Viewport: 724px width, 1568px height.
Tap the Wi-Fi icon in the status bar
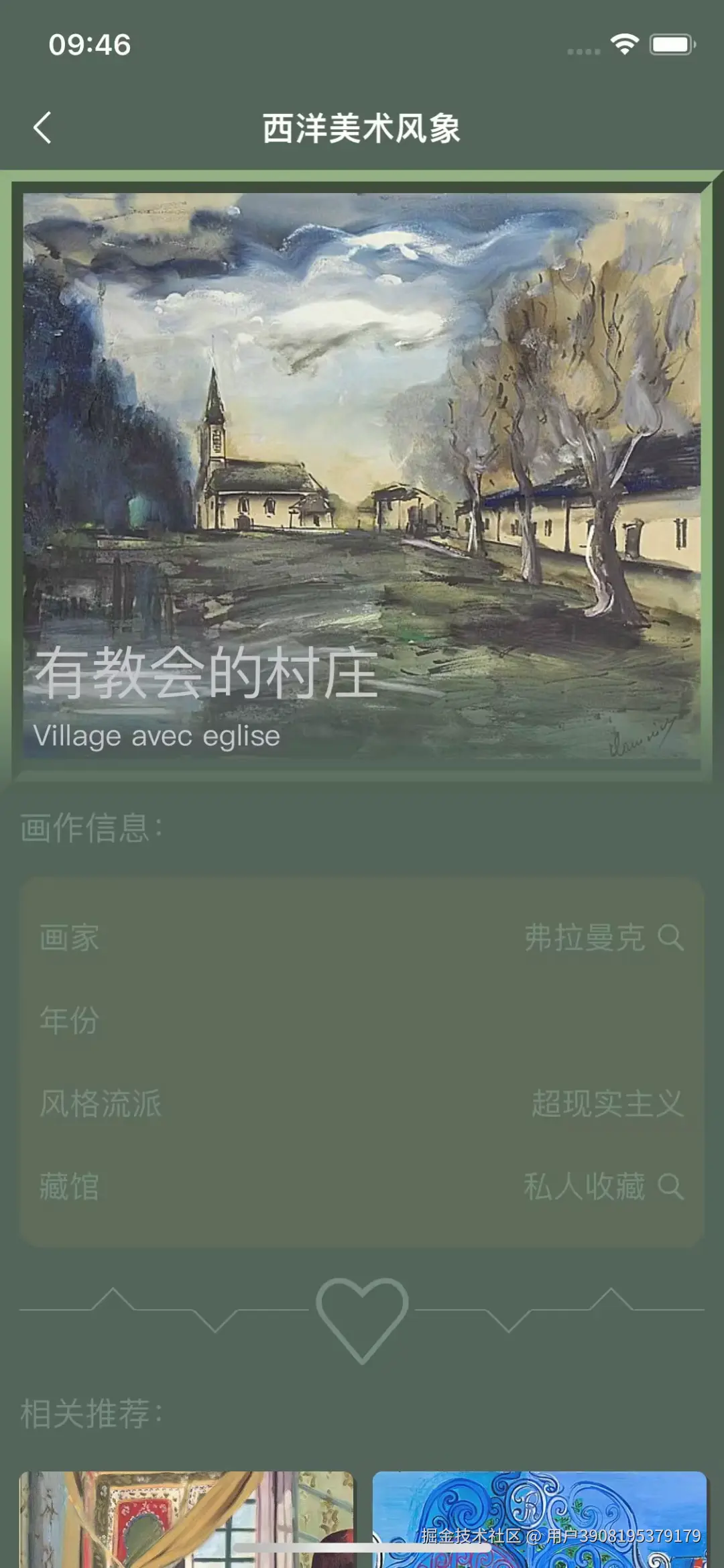[623, 42]
